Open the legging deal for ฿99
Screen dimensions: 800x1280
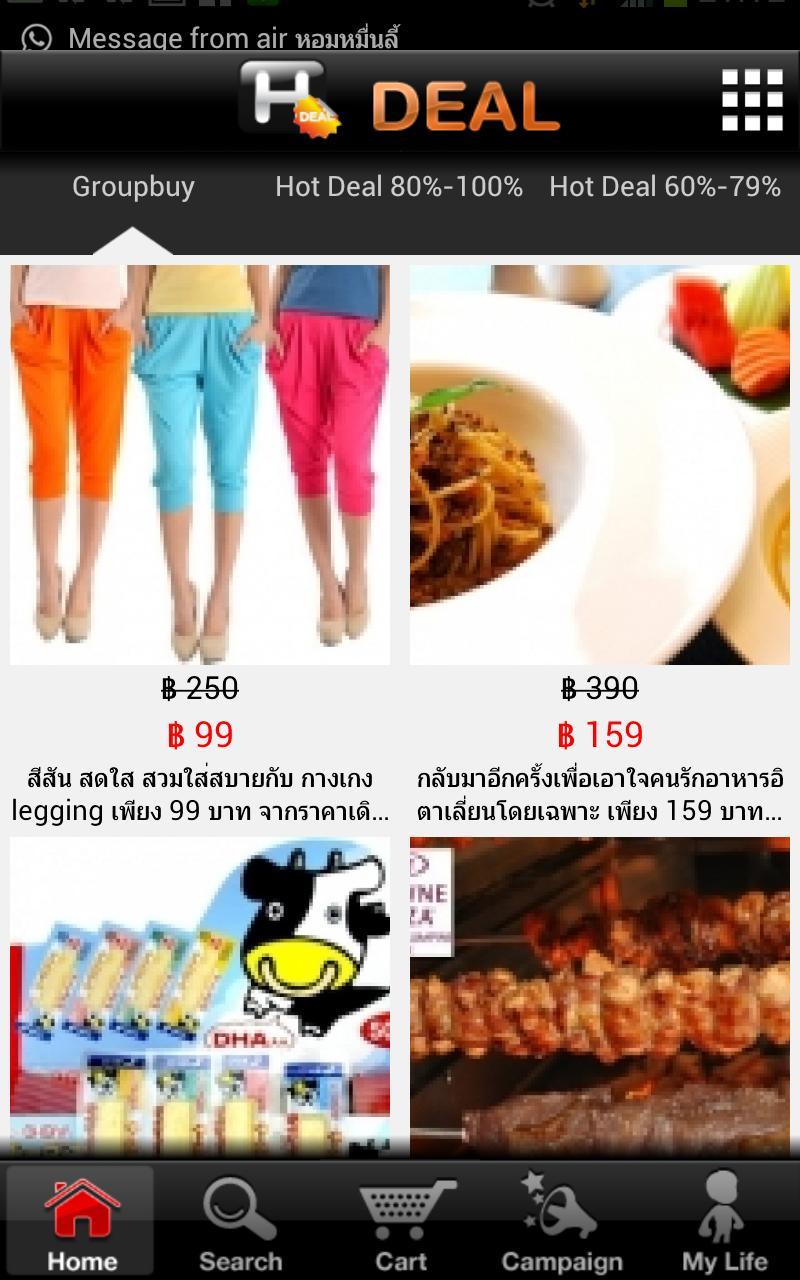point(200,465)
